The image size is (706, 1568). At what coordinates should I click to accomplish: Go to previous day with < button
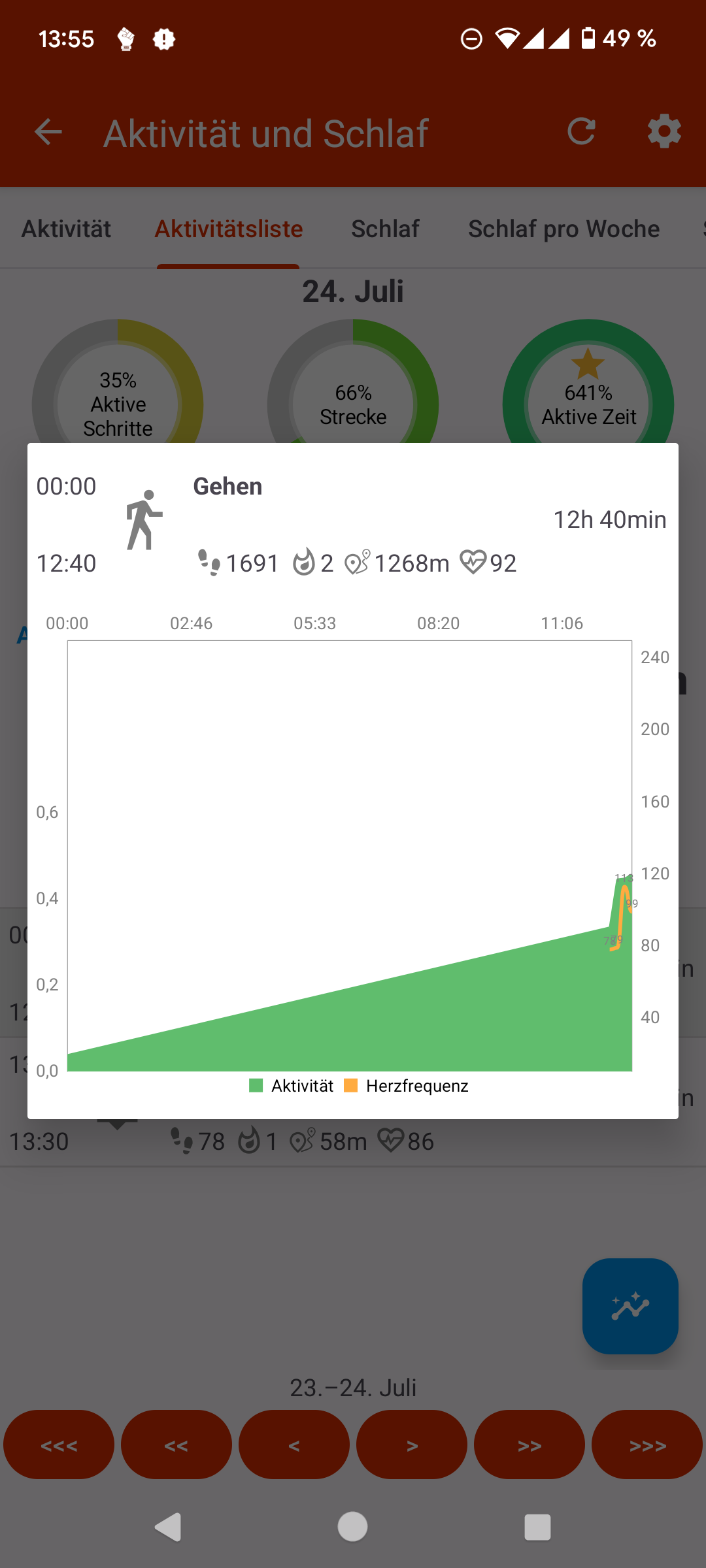coord(294,1445)
